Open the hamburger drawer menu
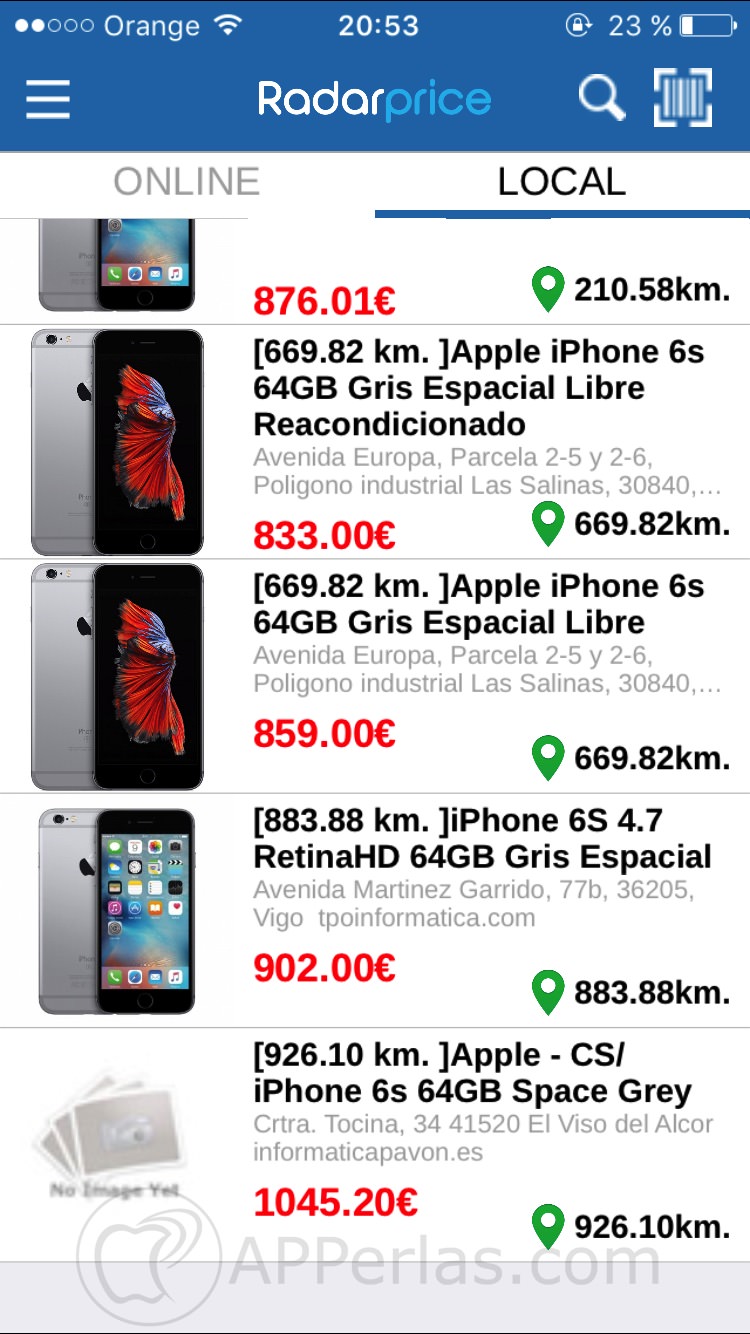This screenshot has height=1334, width=750. (48, 99)
